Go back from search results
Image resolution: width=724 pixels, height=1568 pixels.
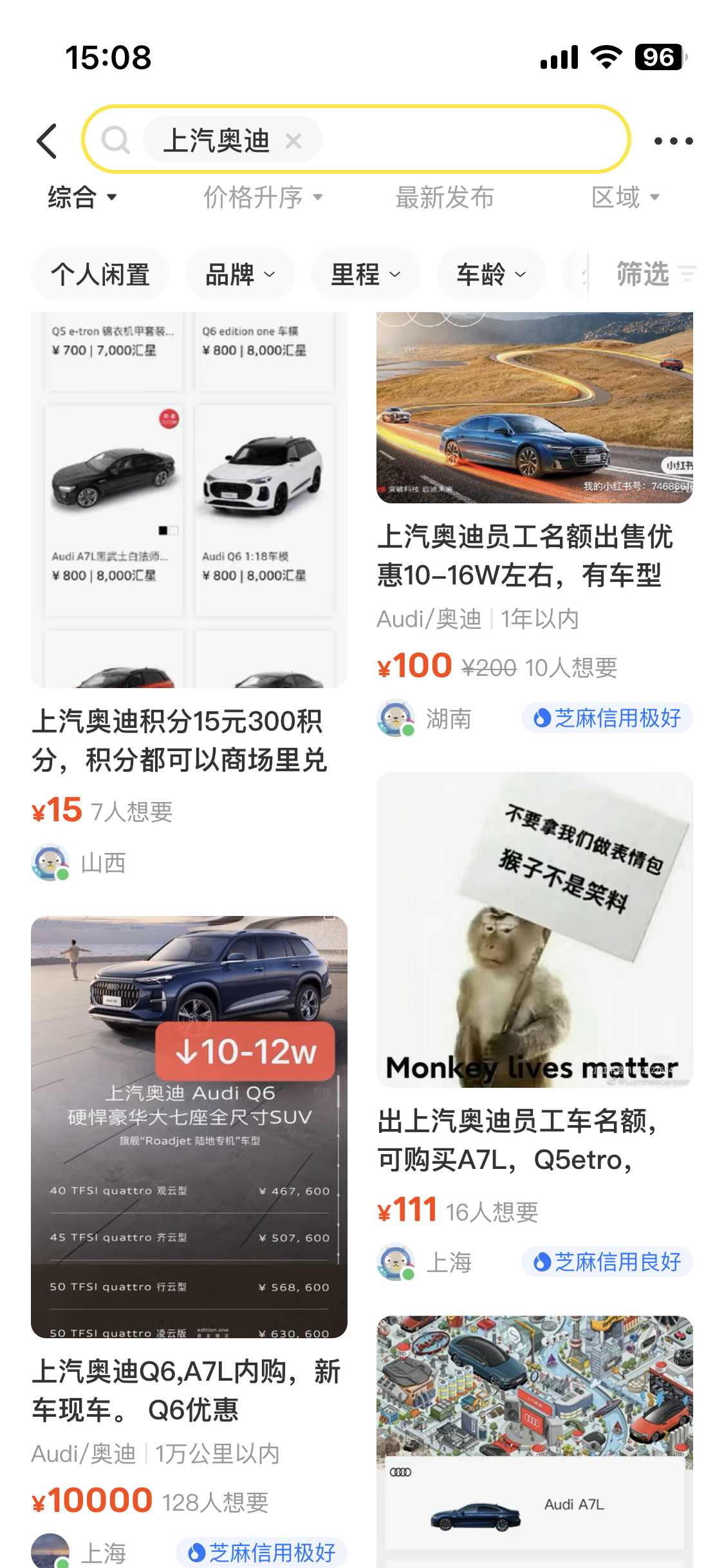[47, 141]
